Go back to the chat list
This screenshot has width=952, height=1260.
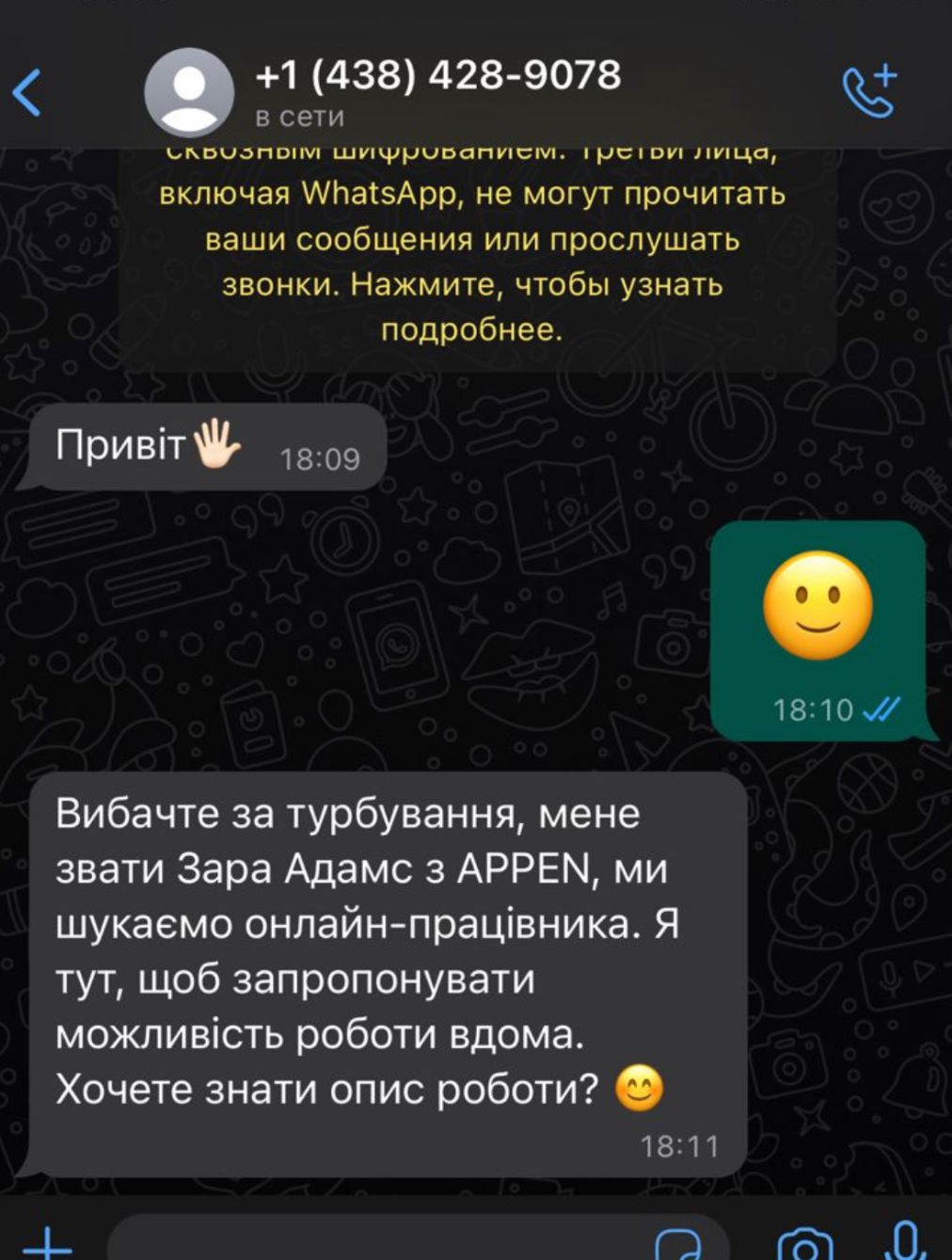coord(28,92)
